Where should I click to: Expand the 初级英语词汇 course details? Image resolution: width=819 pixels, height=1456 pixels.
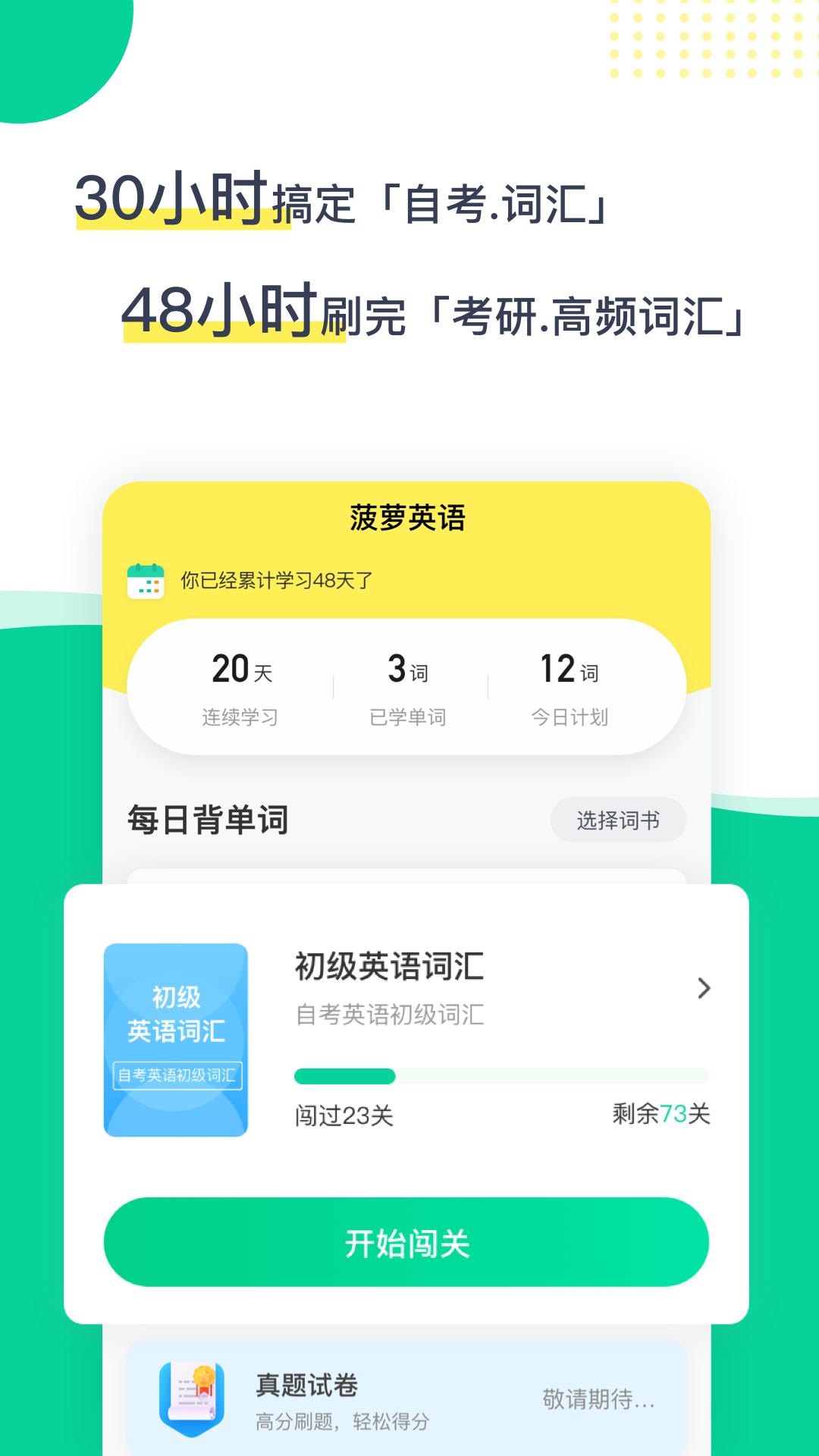coord(704,988)
